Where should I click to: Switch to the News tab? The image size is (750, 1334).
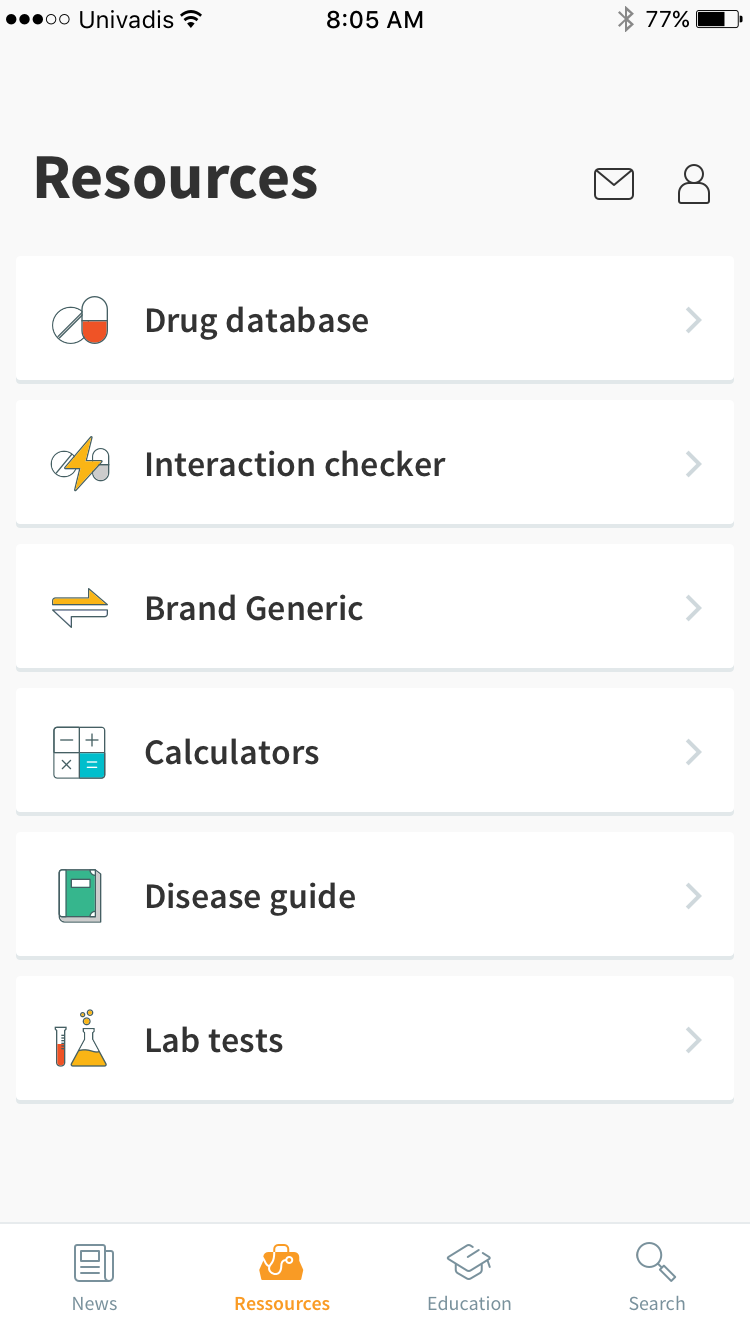pyautogui.click(x=94, y=1278)
